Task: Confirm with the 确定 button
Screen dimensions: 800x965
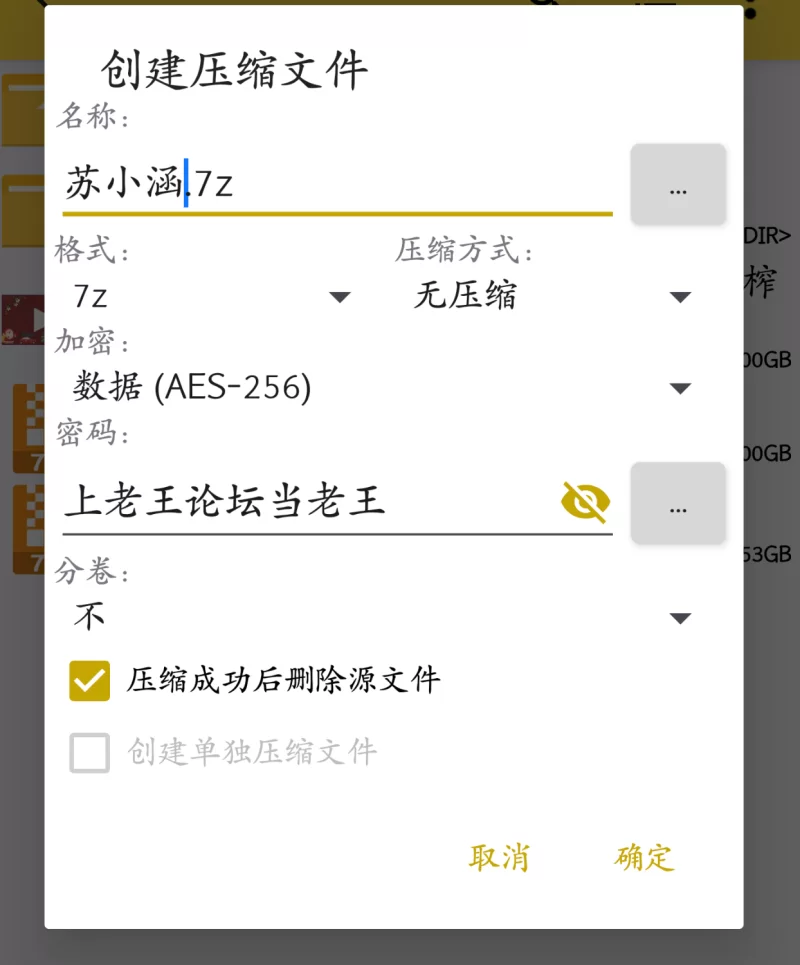Action: 645,857
